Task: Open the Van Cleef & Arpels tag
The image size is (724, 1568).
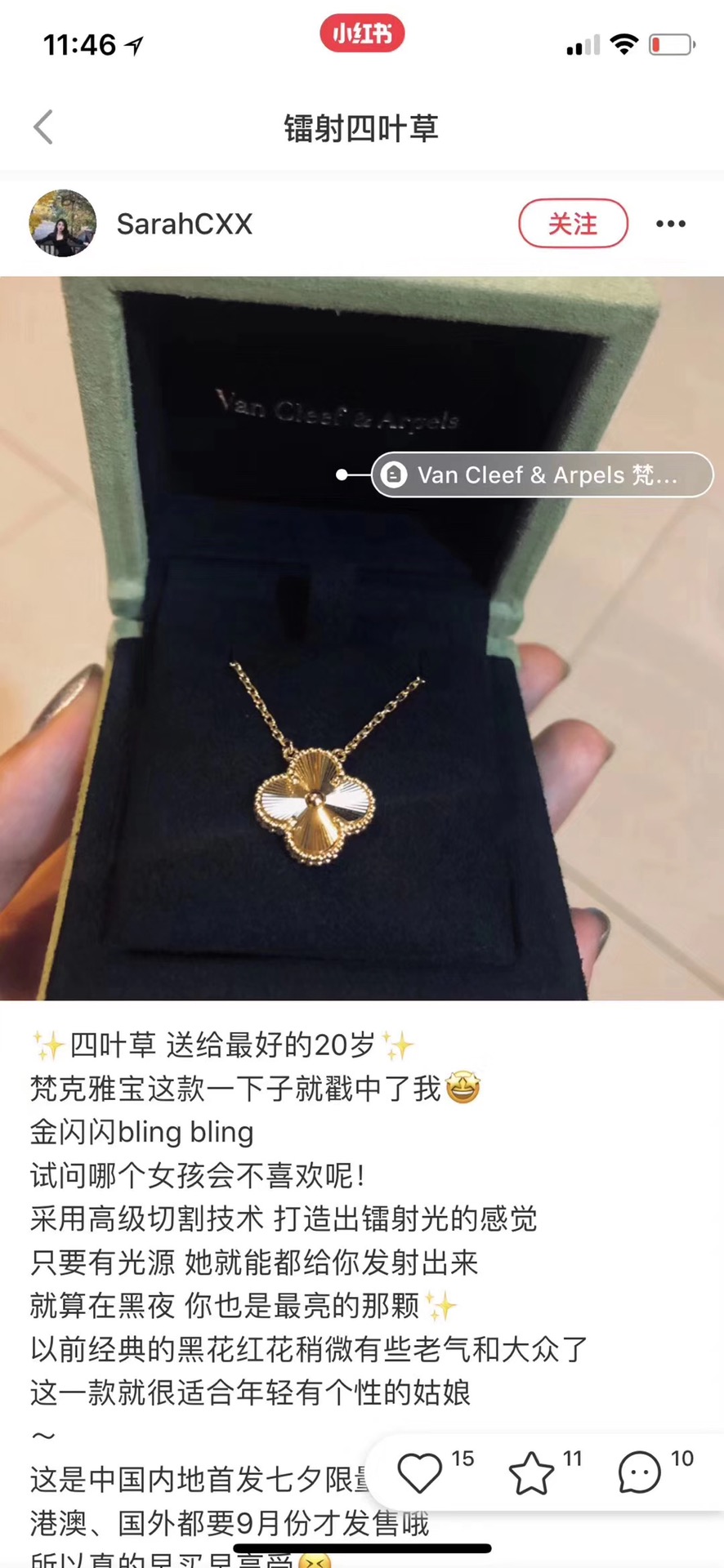Action: pyautogui.click(x=542, y=474)
